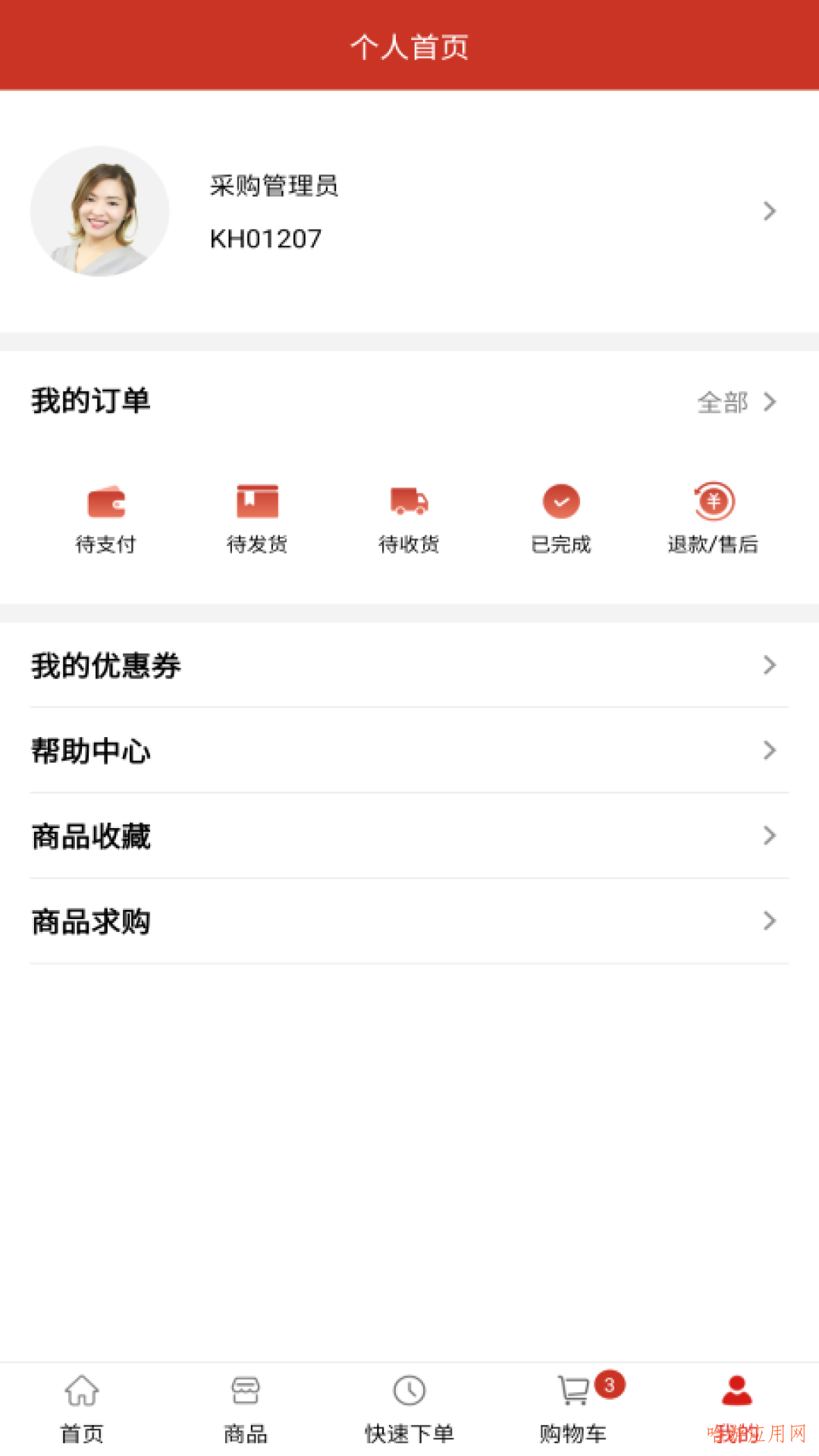Open 我的订单 orders section header
Viewport: 819px width, 1456px height.
90,402
